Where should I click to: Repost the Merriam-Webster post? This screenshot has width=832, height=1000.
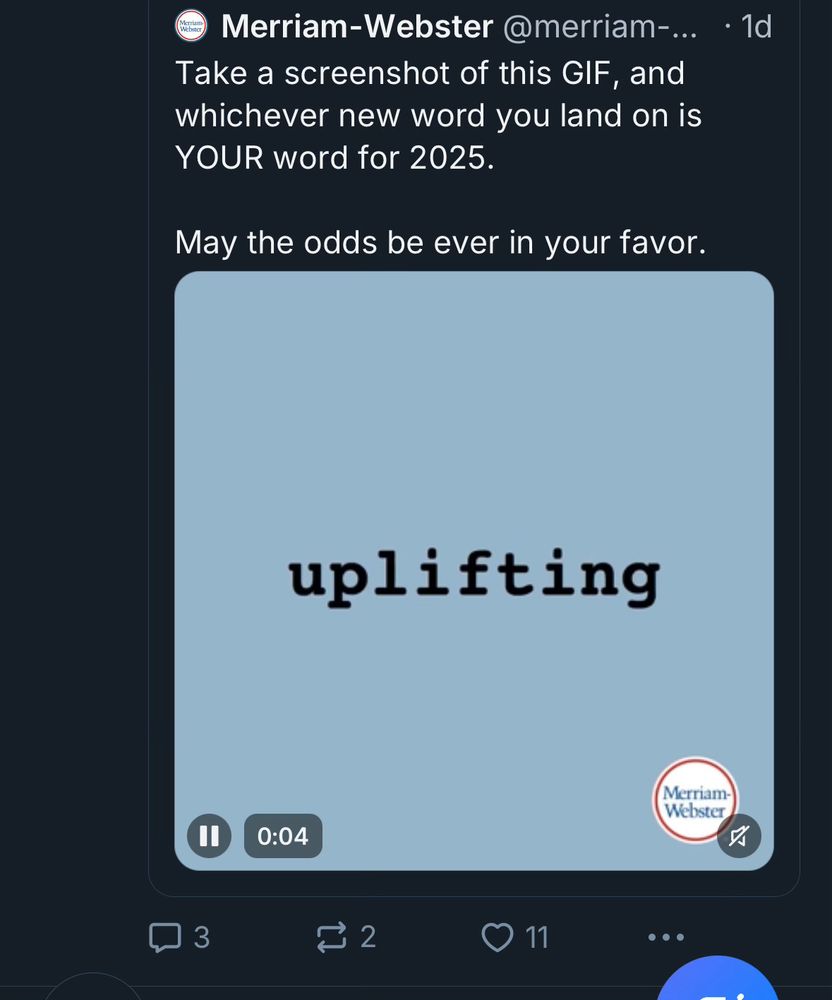point(330,938)
